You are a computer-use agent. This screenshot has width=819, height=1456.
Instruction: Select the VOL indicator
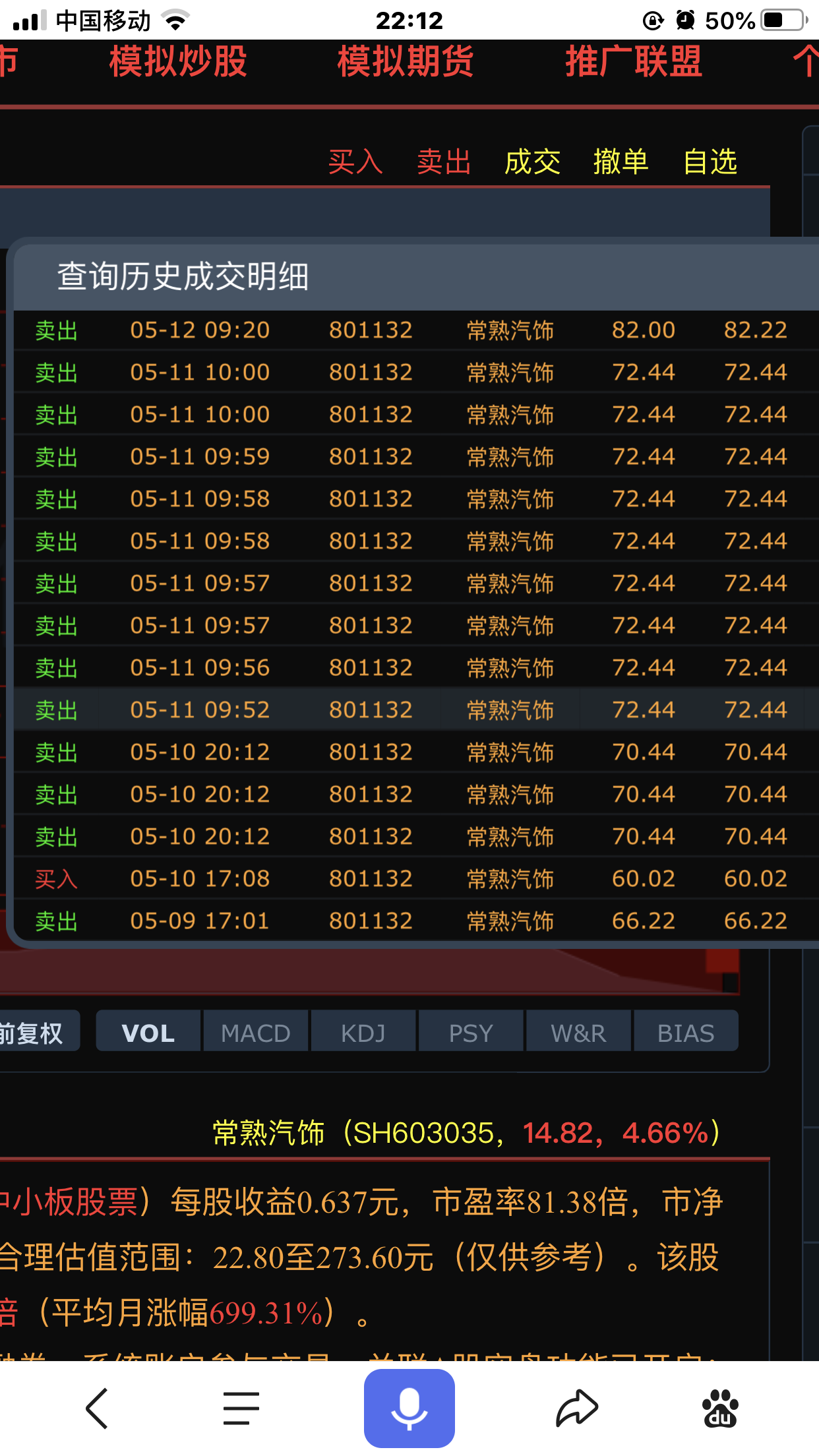148,1032
